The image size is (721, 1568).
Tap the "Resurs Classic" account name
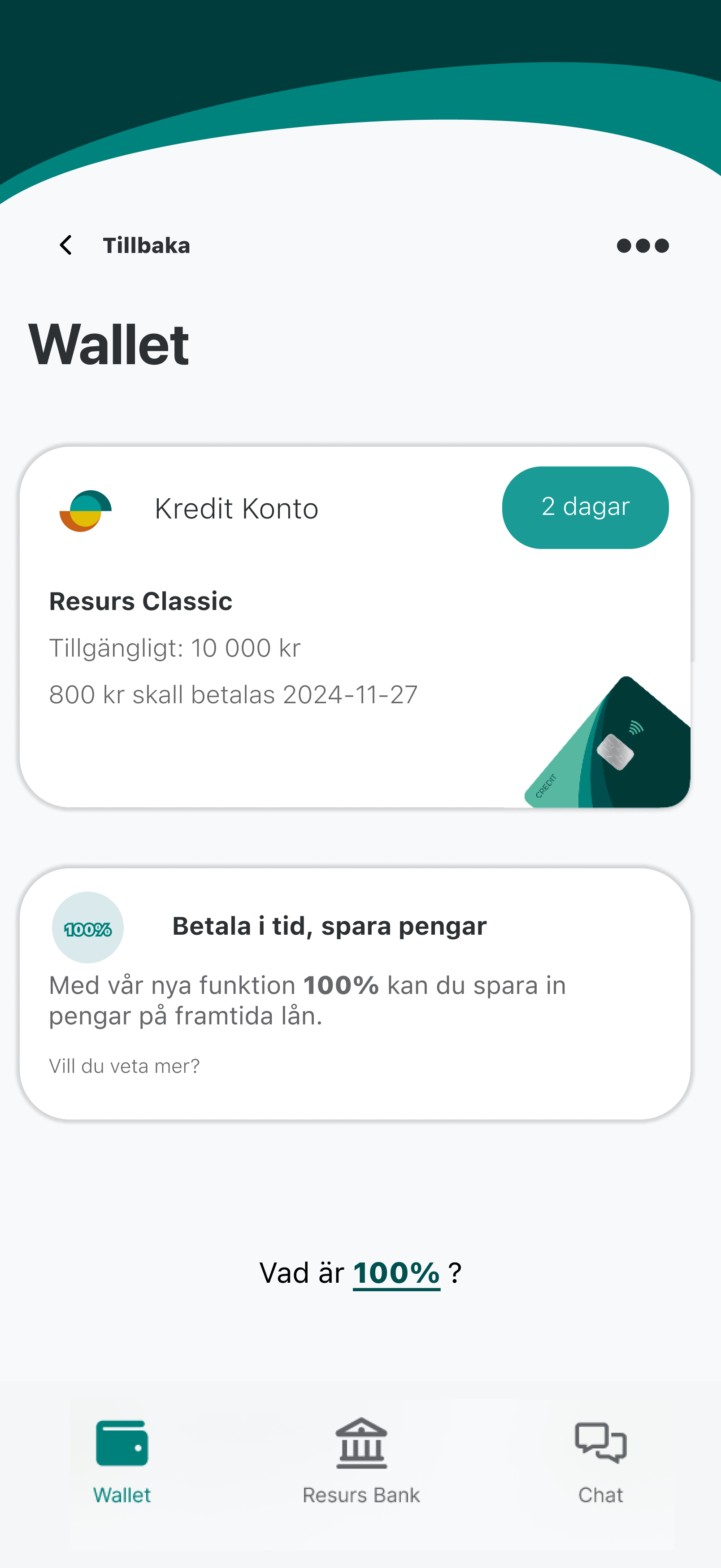(140, 601)
